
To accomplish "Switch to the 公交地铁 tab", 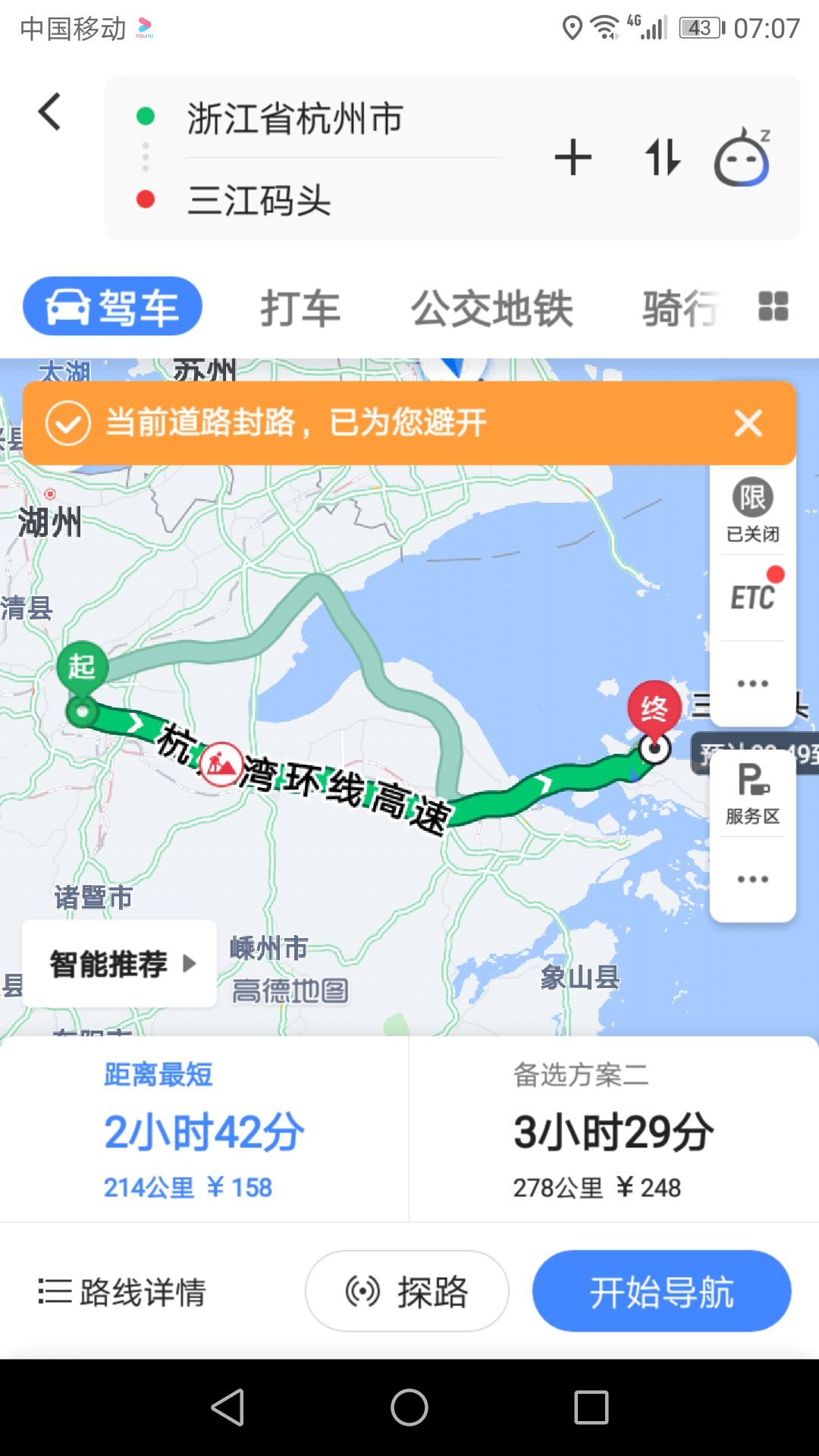I will click(x=492, y=308).
